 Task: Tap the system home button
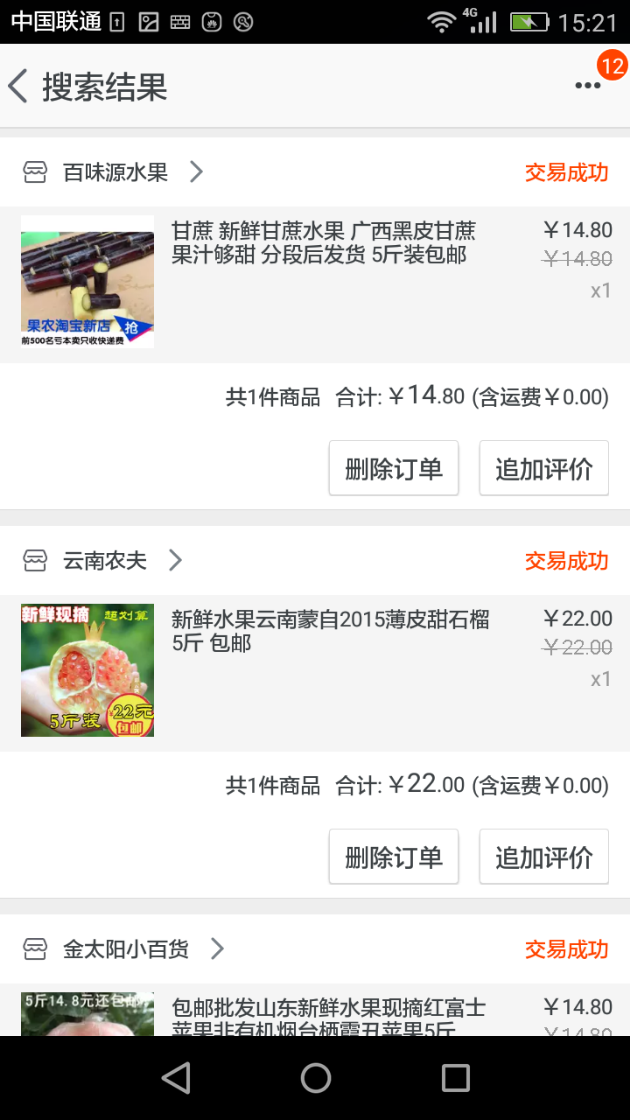(x=316, y=1077)
